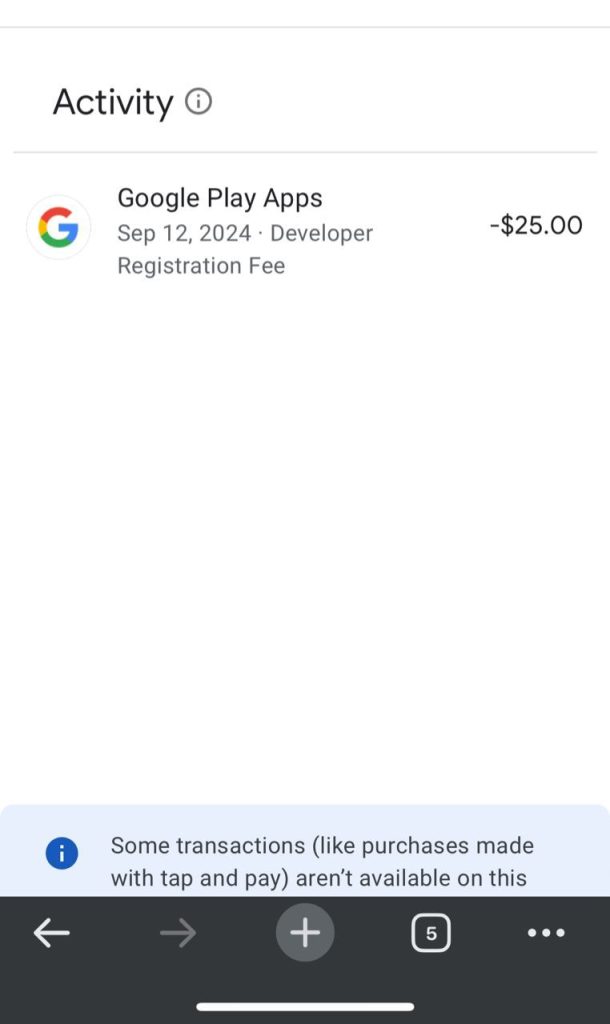Open a new browser tab

(x=305, y=933)
